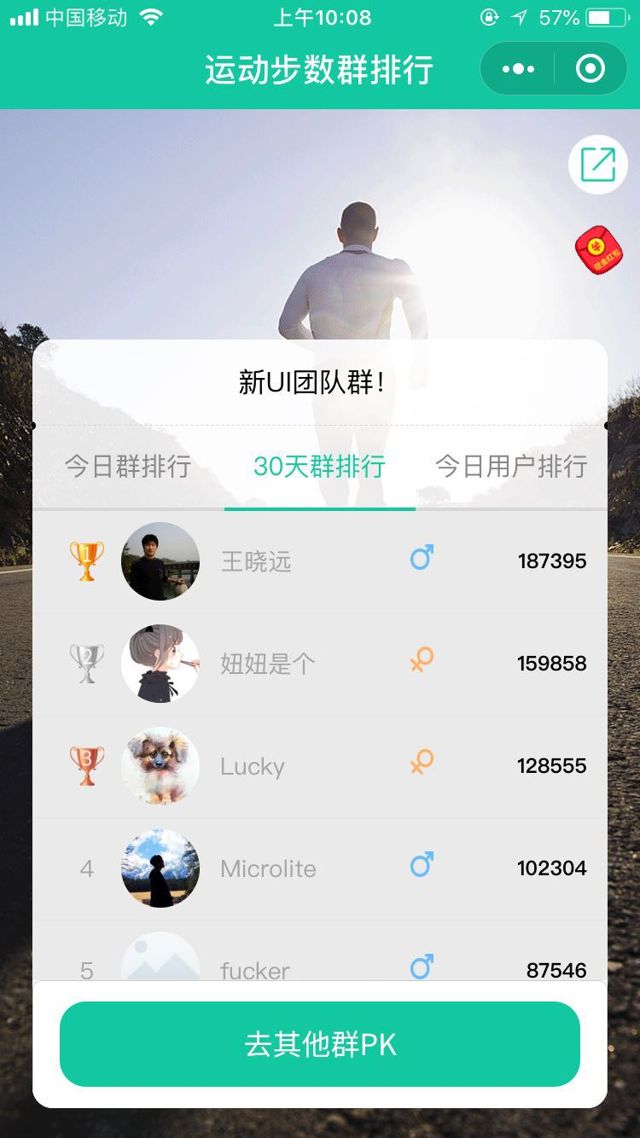View Microlite's ranking entry

pos(320,868)
